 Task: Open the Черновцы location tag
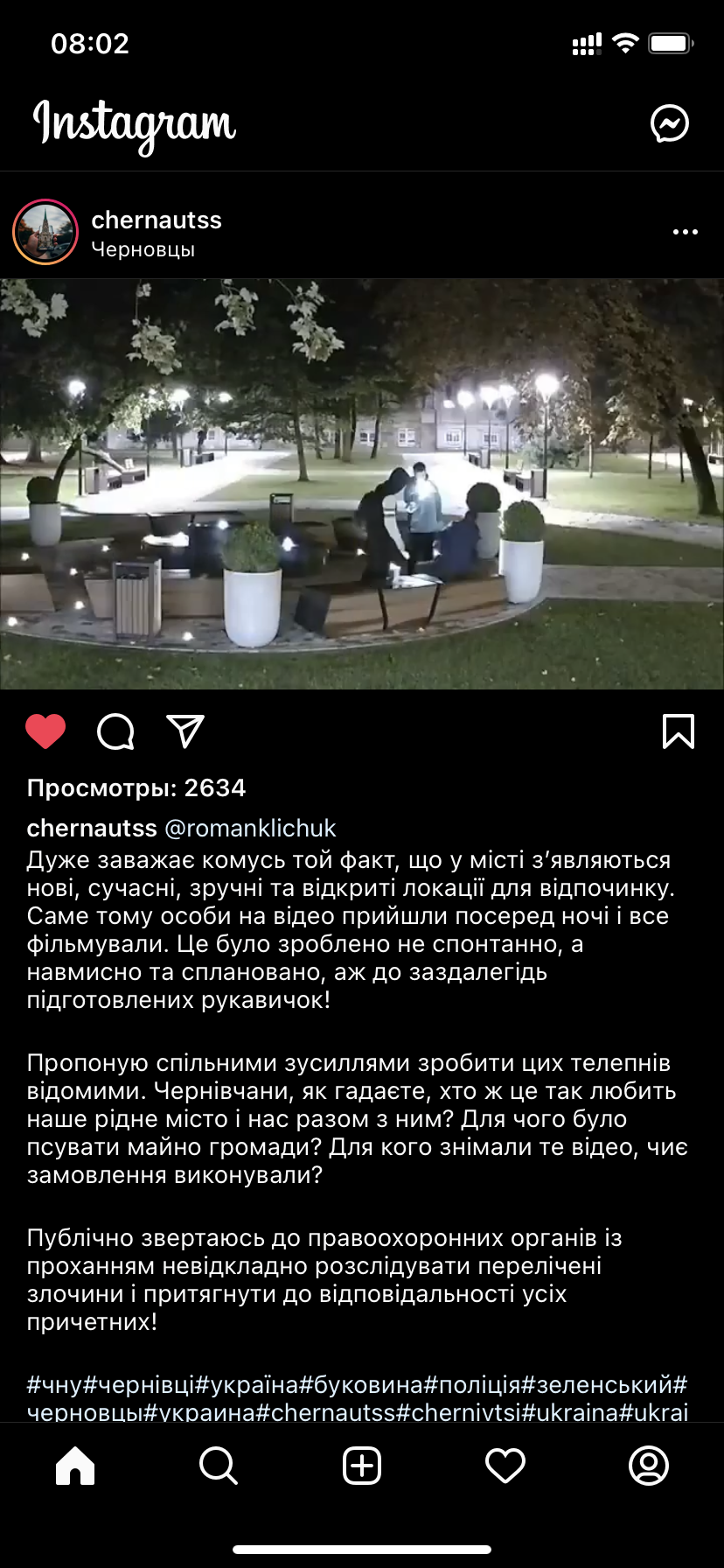pos(143,249)
